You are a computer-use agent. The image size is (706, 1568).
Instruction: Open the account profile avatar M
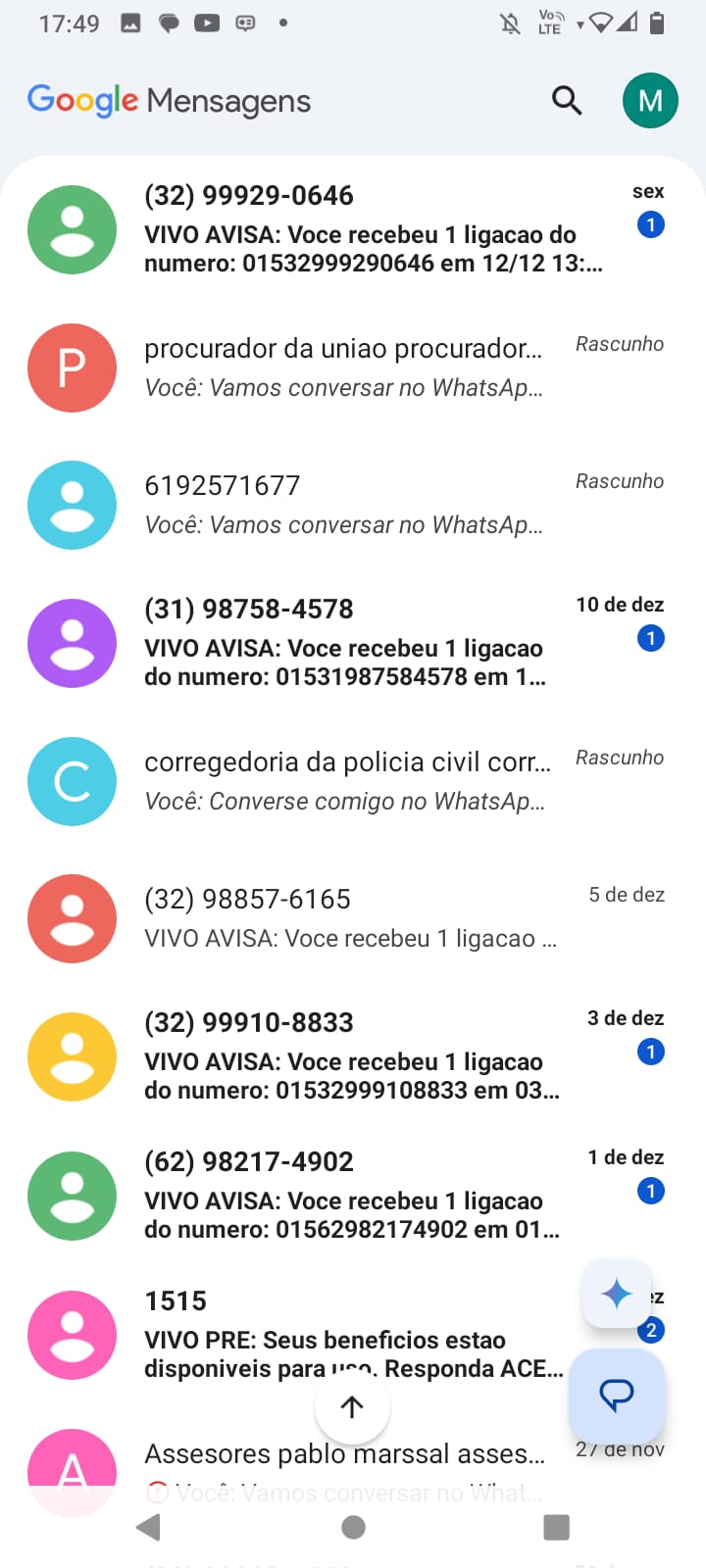[650, 100]
